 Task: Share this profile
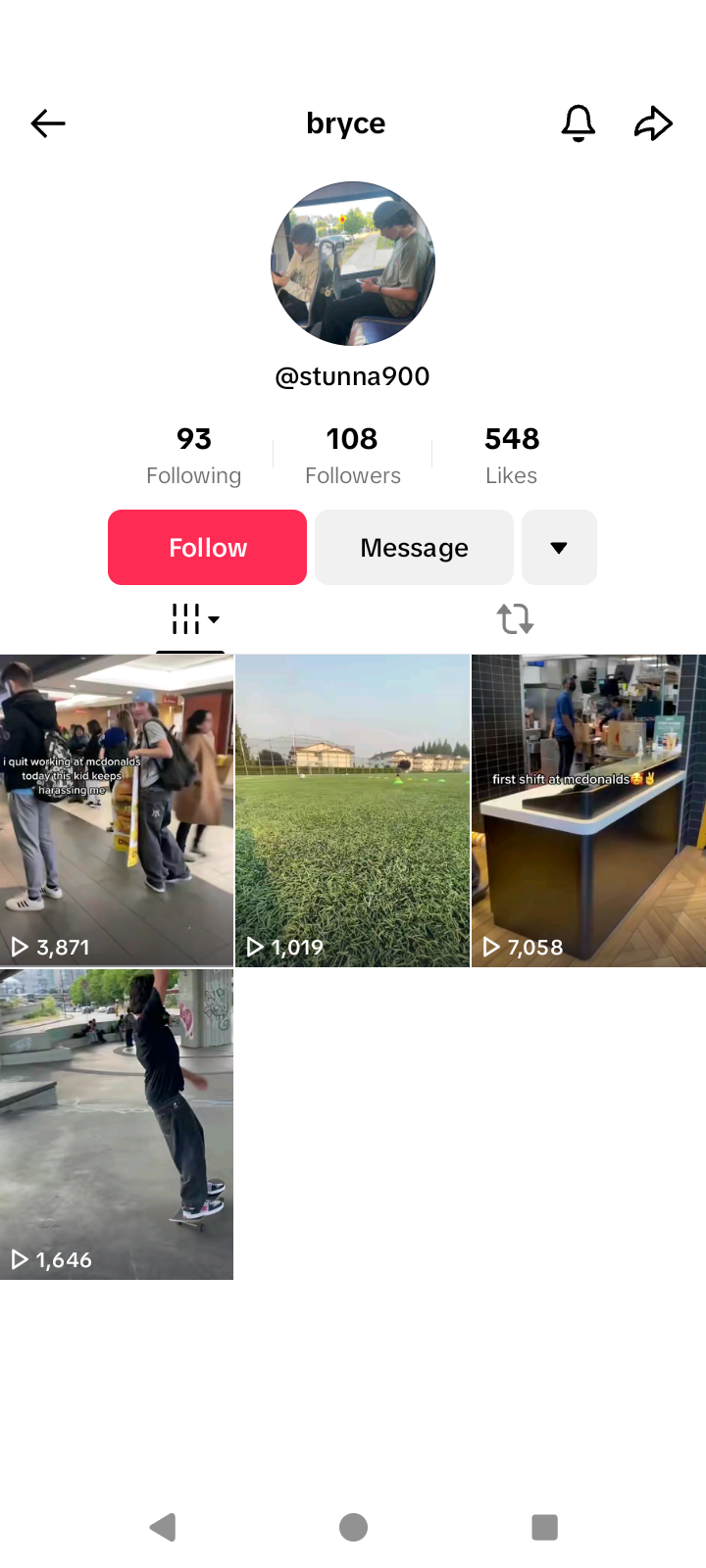point(653,123)
